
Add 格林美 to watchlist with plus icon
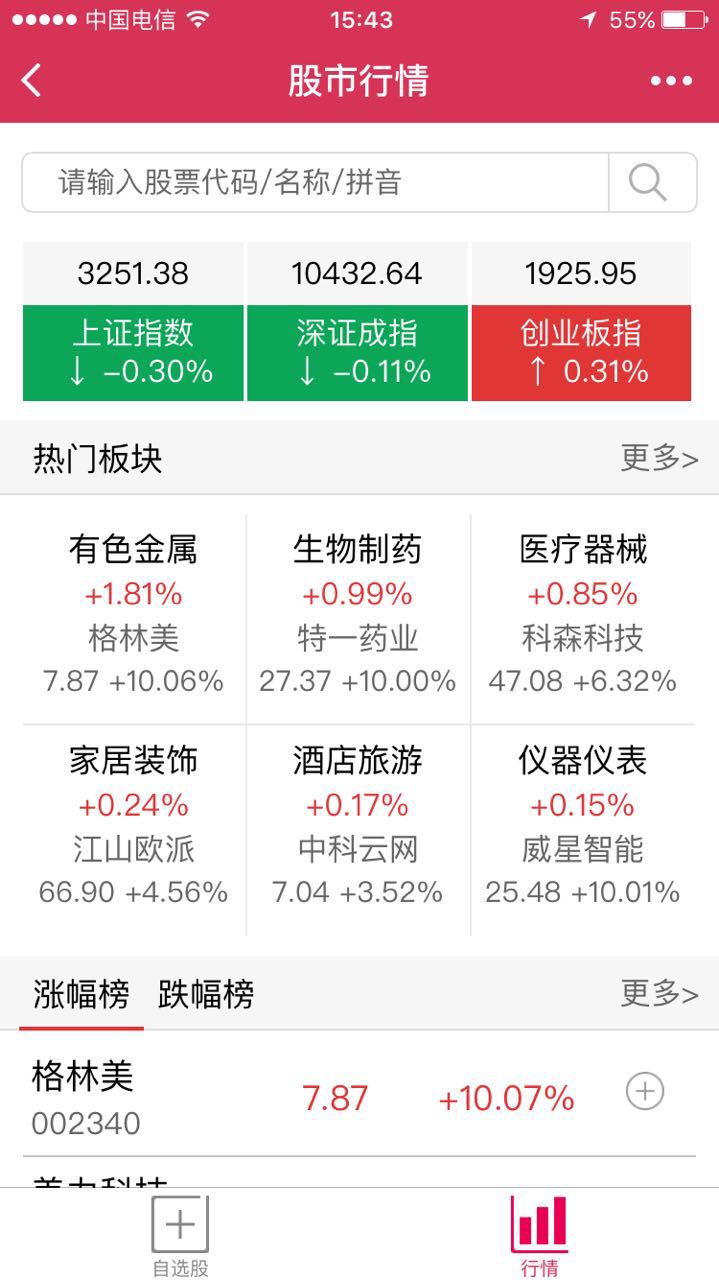645,1091
